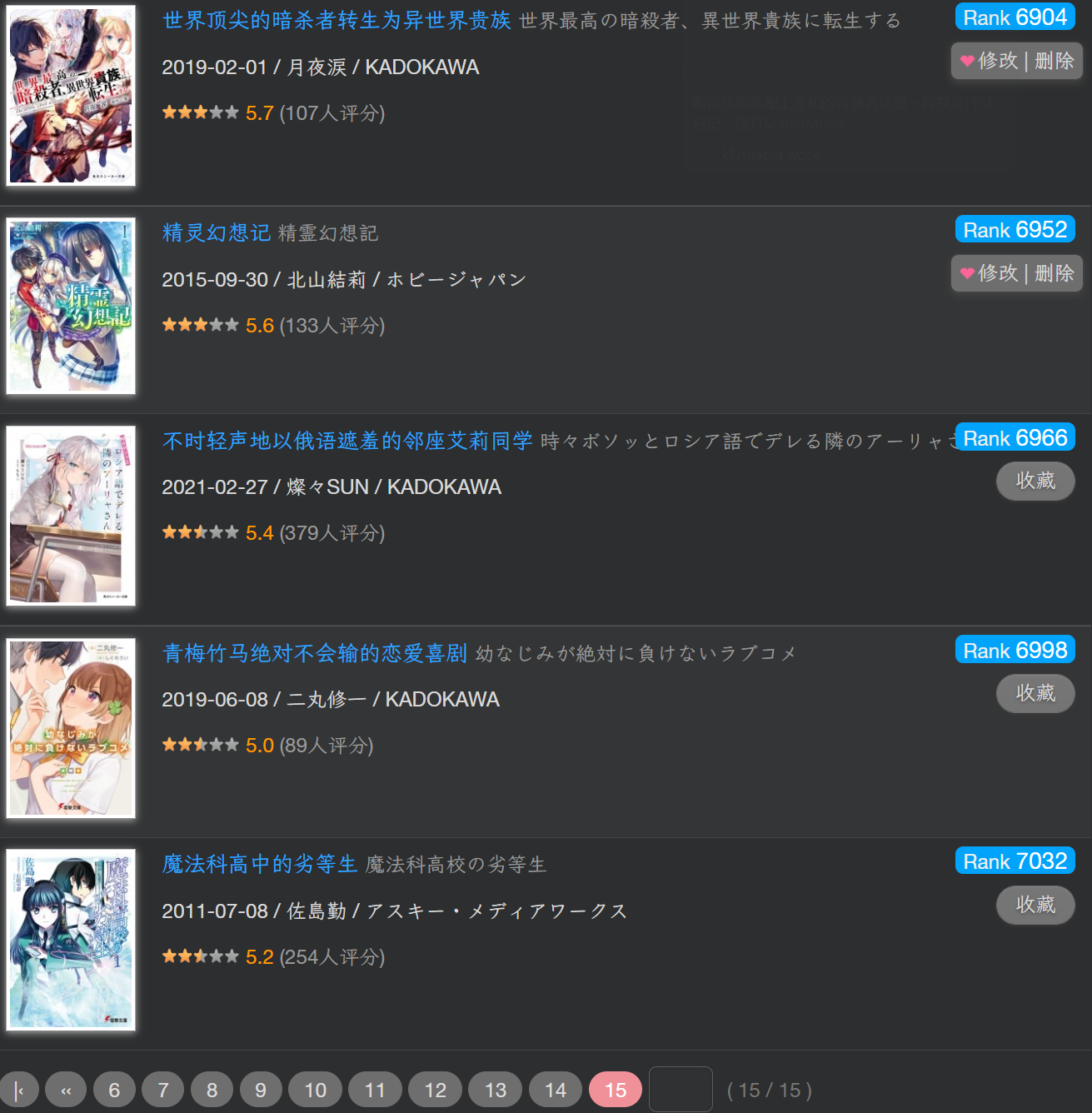Viewport: 1092px width, 1113px height.
Task: Open 青梅竹马绝对不会输的恋爱喜剧 title
Action: (x=315, y=654)
